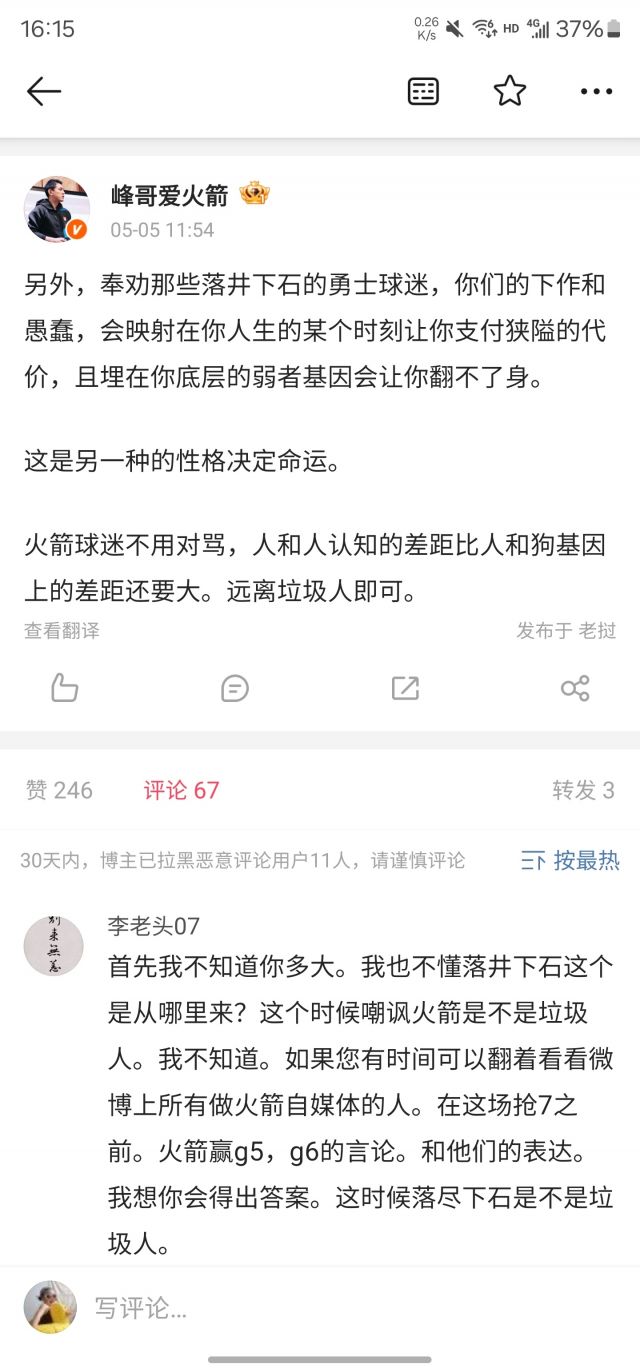640x1372 pixels.
Task: Switch to the 转发 3 tab
Action: point(583,790)
